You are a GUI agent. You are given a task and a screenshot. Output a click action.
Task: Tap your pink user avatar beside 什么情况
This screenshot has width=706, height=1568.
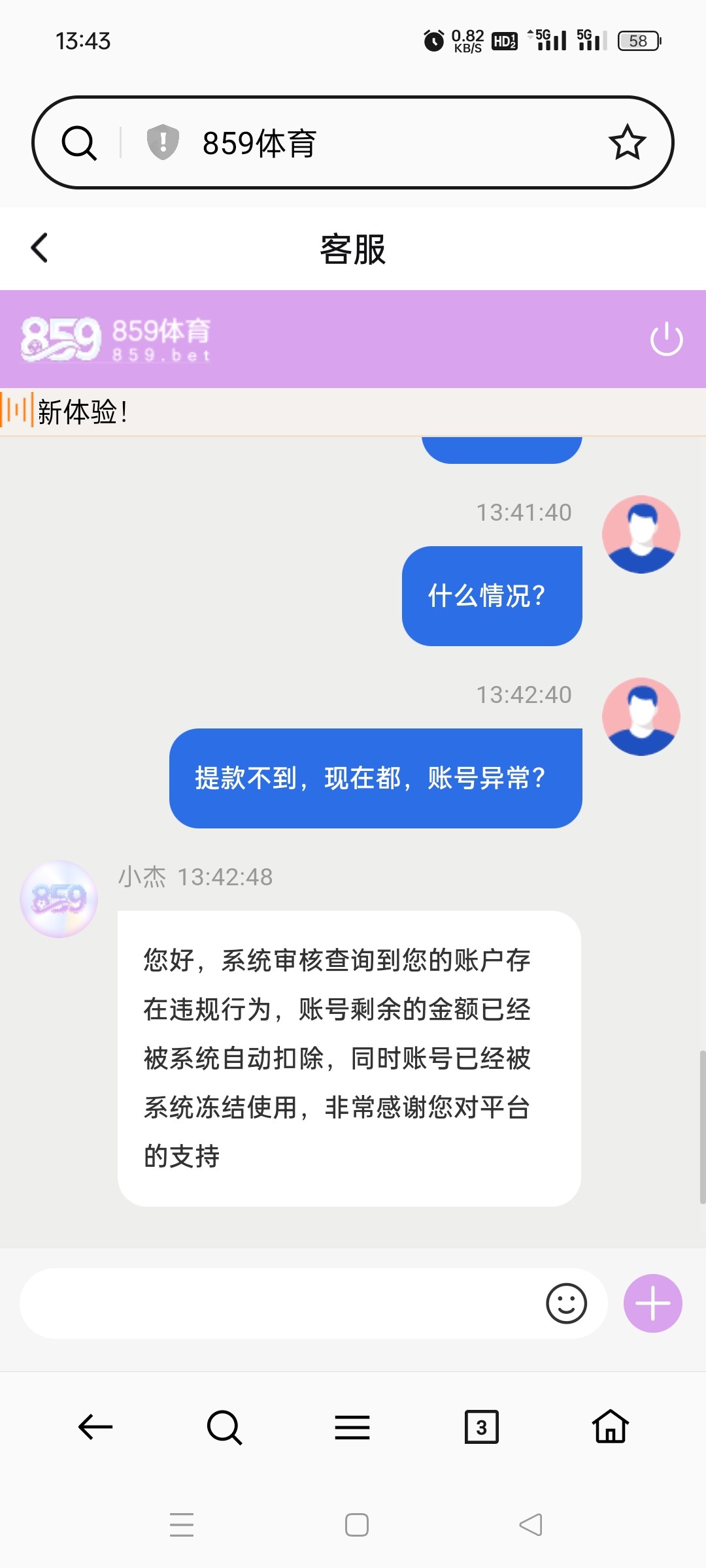(x=642, y=534)
